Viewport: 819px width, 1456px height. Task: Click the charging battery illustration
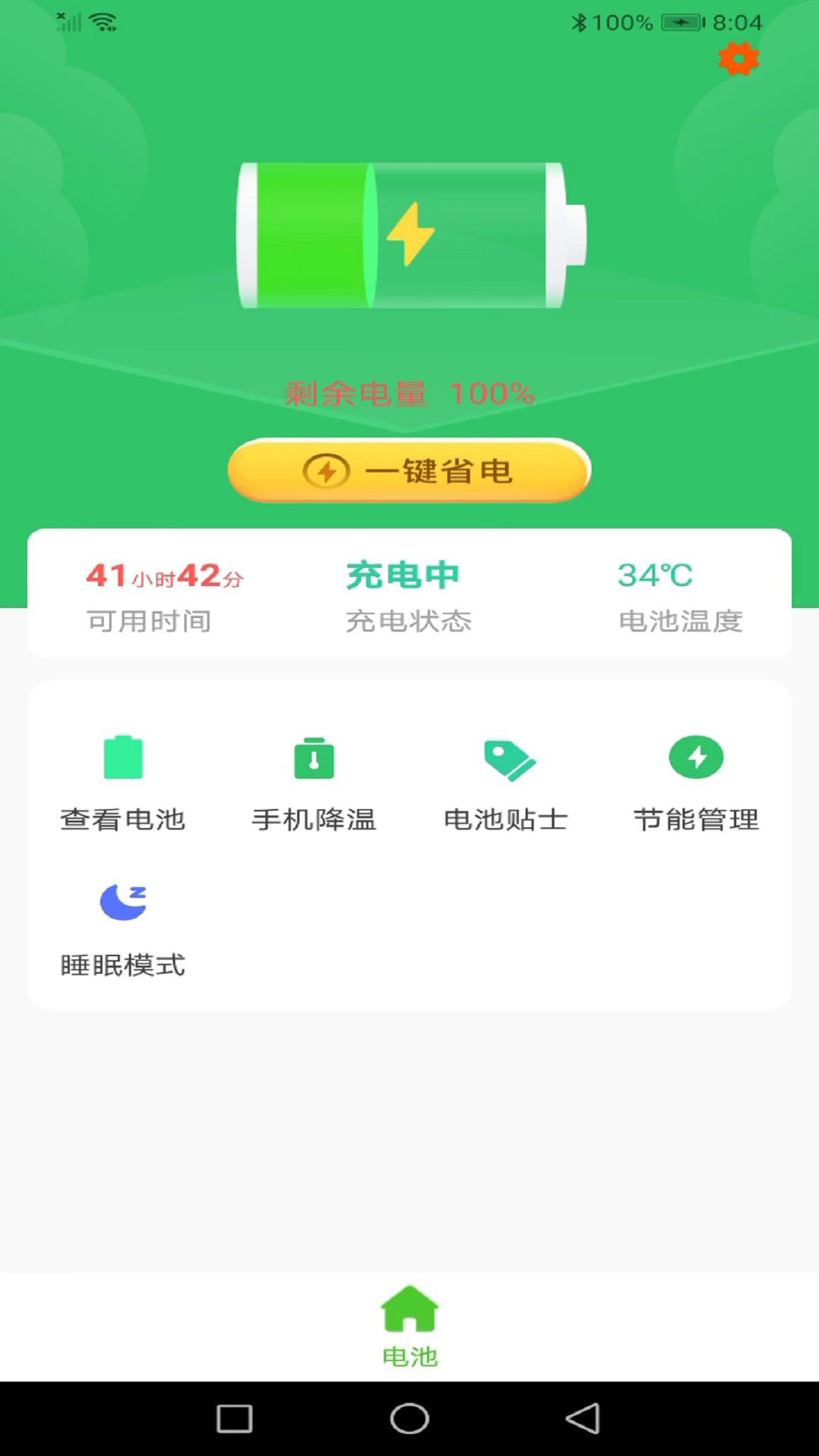coord(409,235)
